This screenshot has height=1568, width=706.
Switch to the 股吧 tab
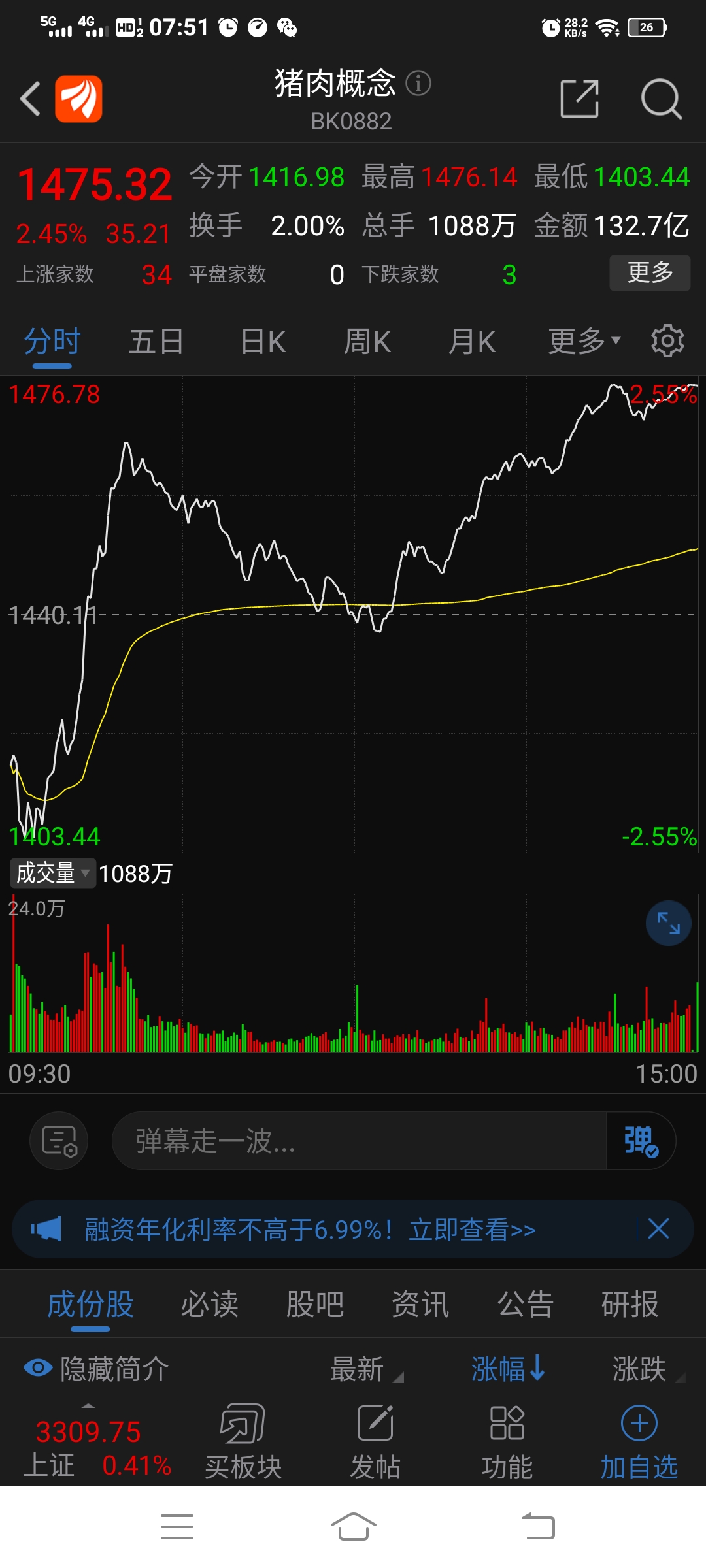click(x=315, y=1304)
